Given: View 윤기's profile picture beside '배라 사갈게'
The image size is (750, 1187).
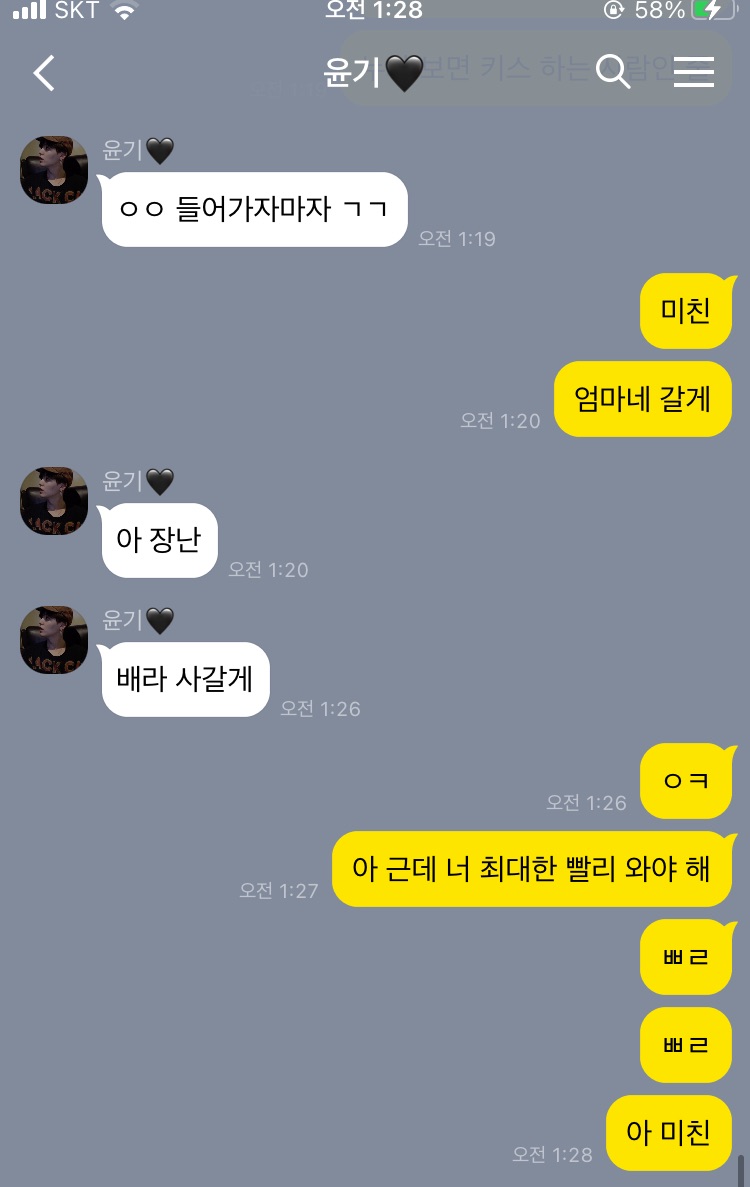Looking at the screenshot, I should tap(54, 639).
